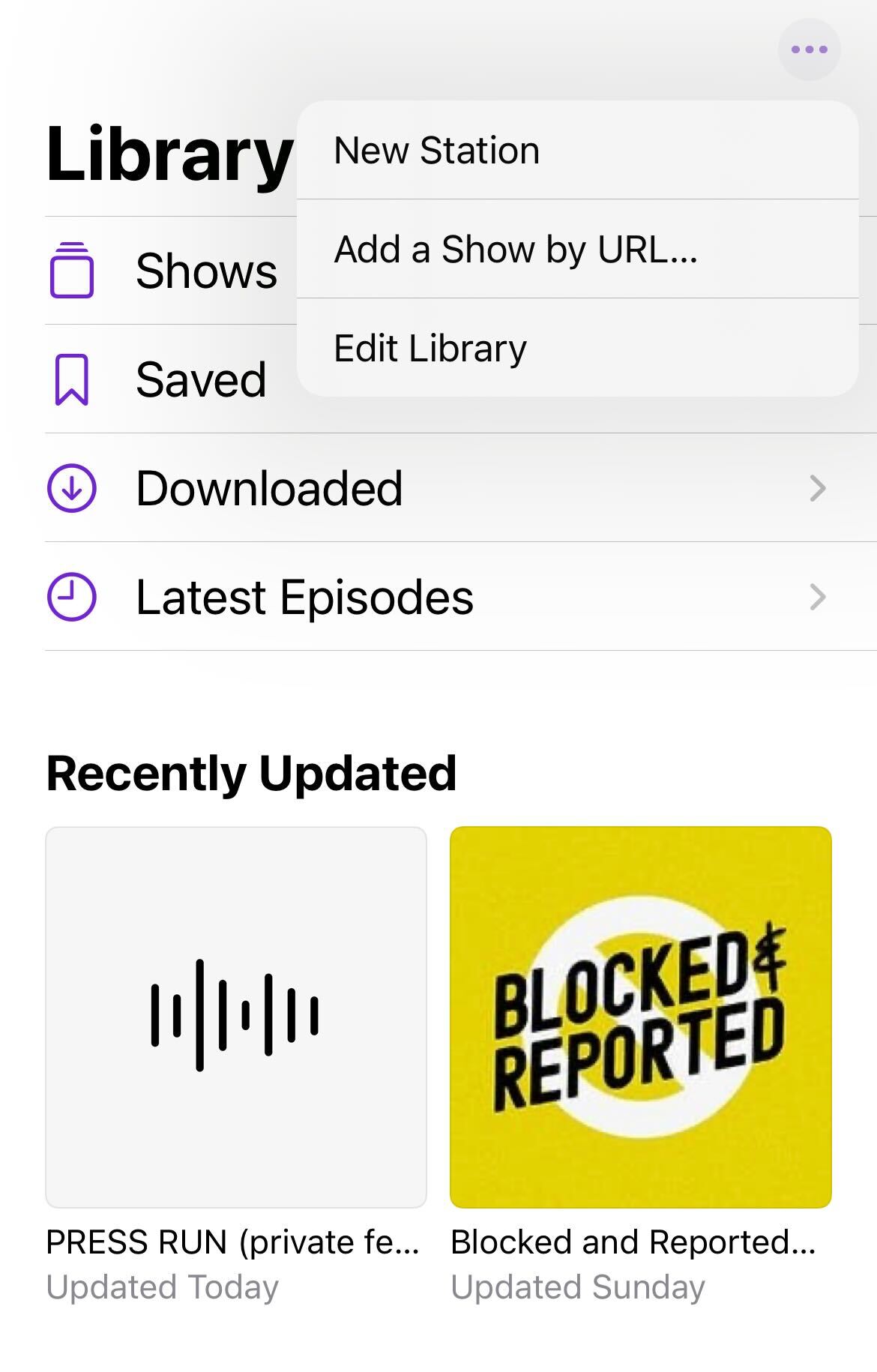Select Edit Library from the menu
Screen dimensions: 877x1372
click(430, 347)
